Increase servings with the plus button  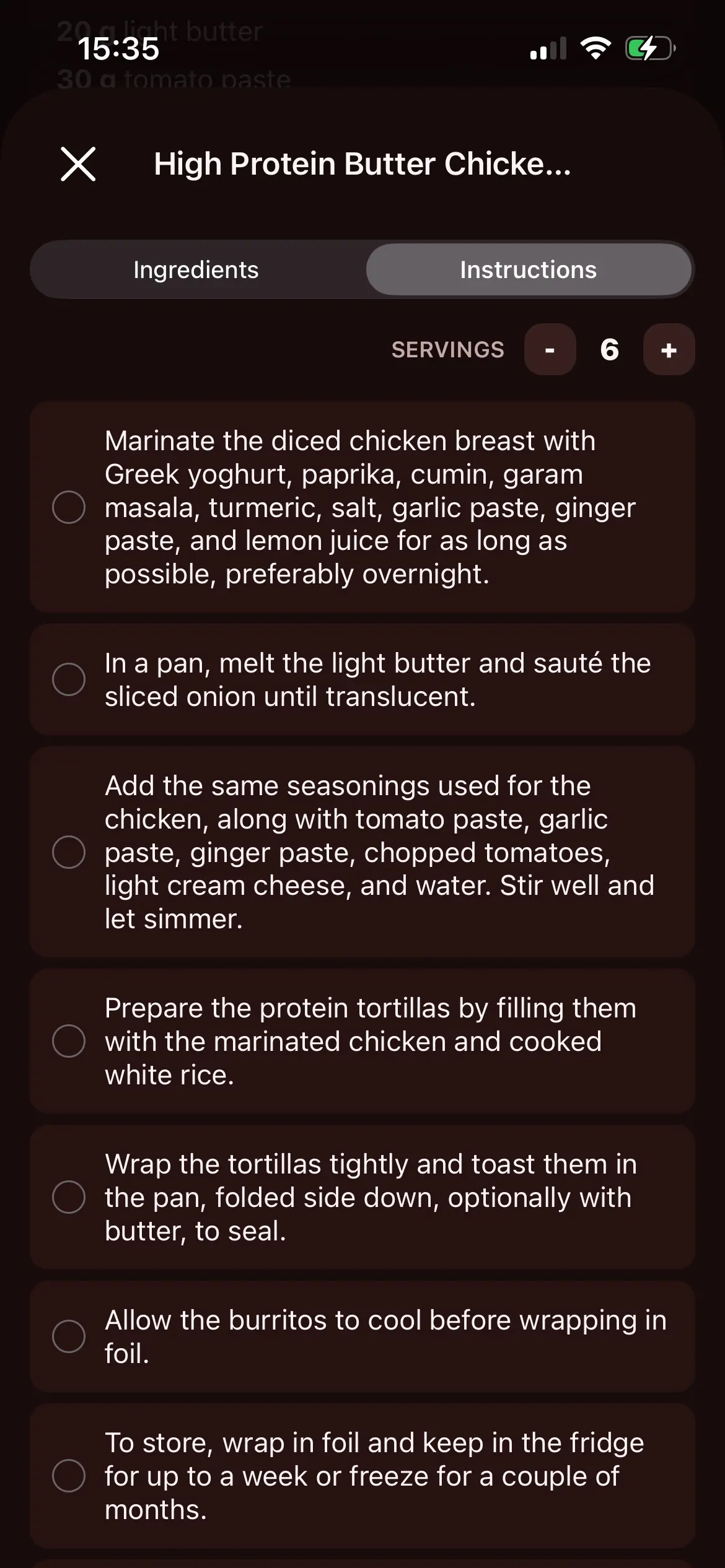[x=668, y=350]
